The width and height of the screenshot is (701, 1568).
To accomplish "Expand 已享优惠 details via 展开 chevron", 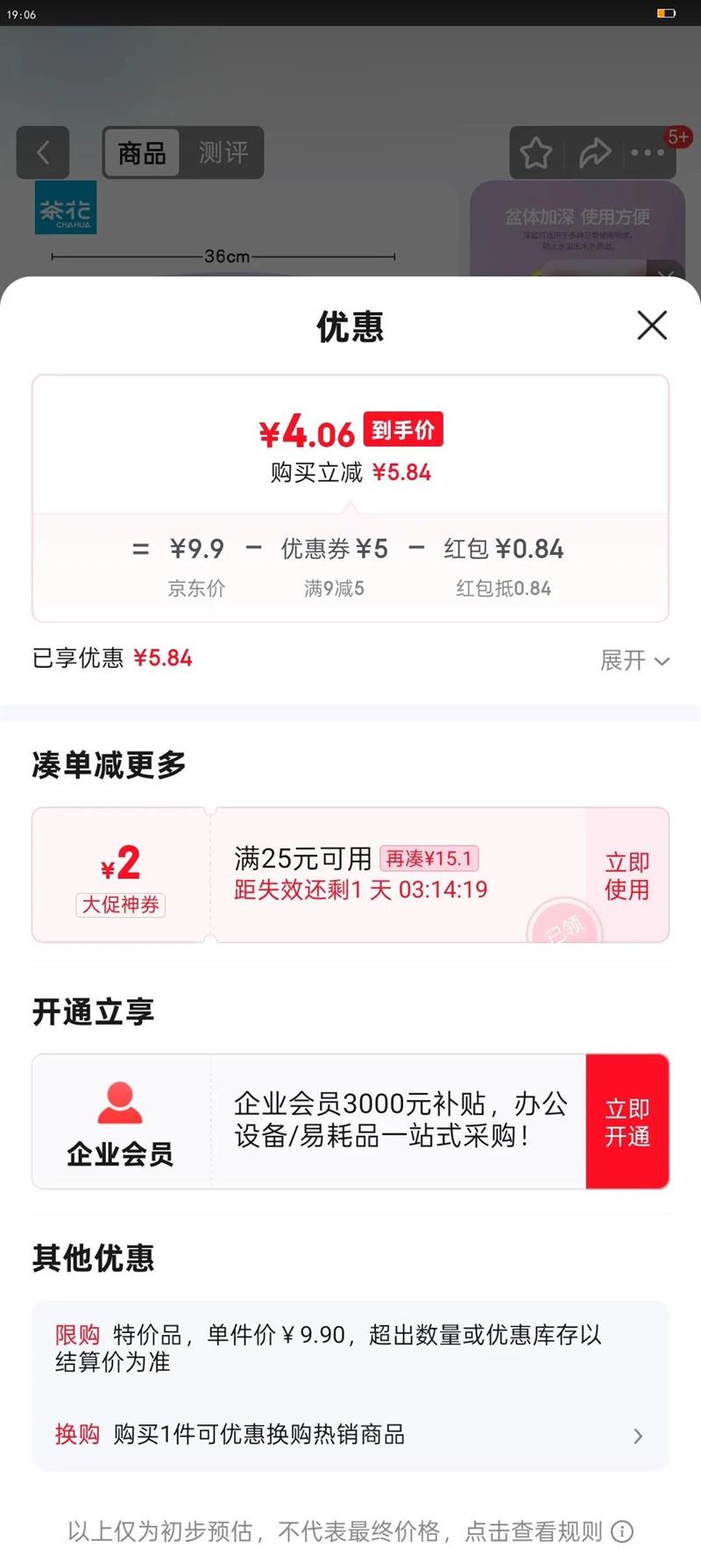I will 637,660.
